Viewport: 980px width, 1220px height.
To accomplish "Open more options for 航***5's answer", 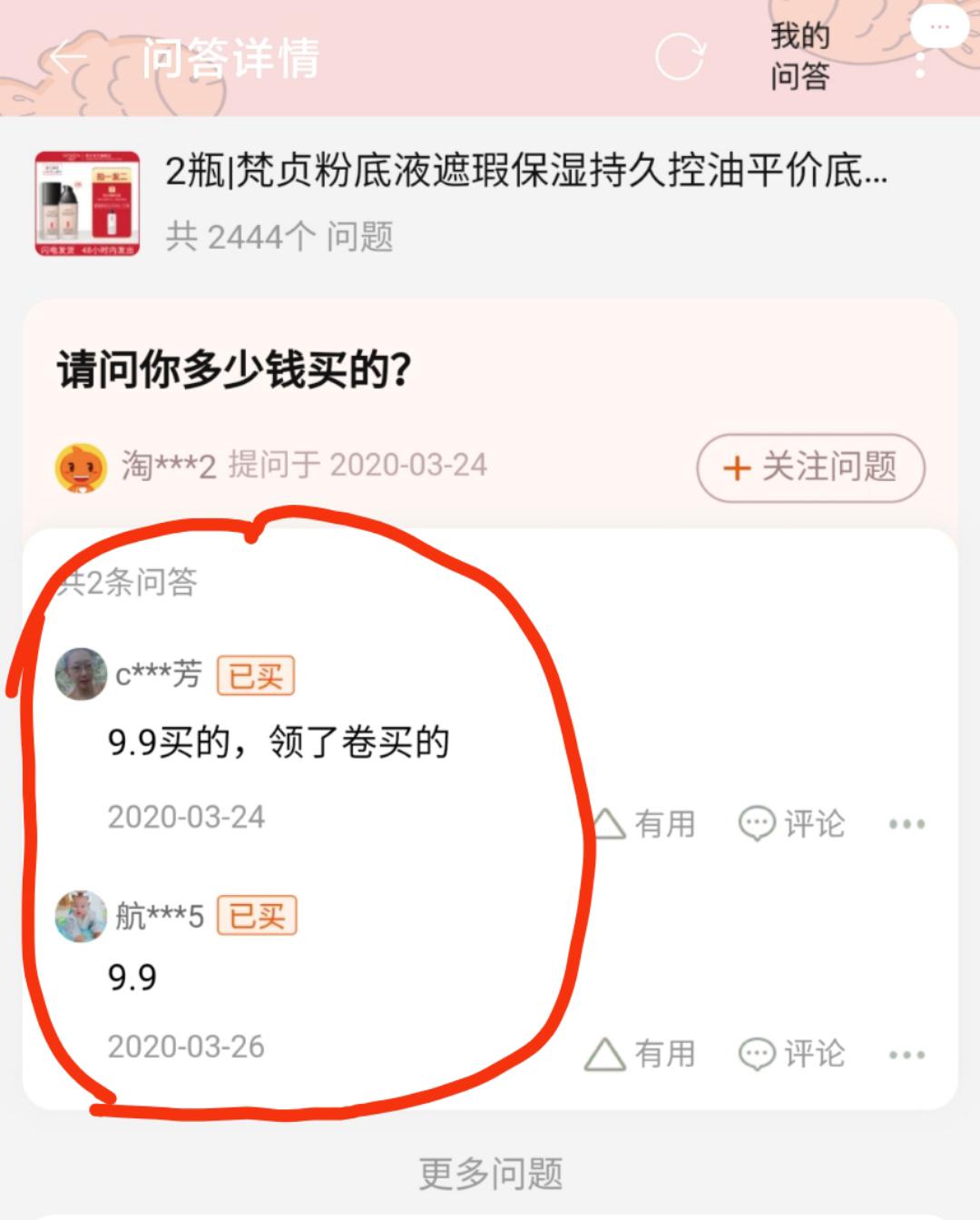I will point(906,1055).
